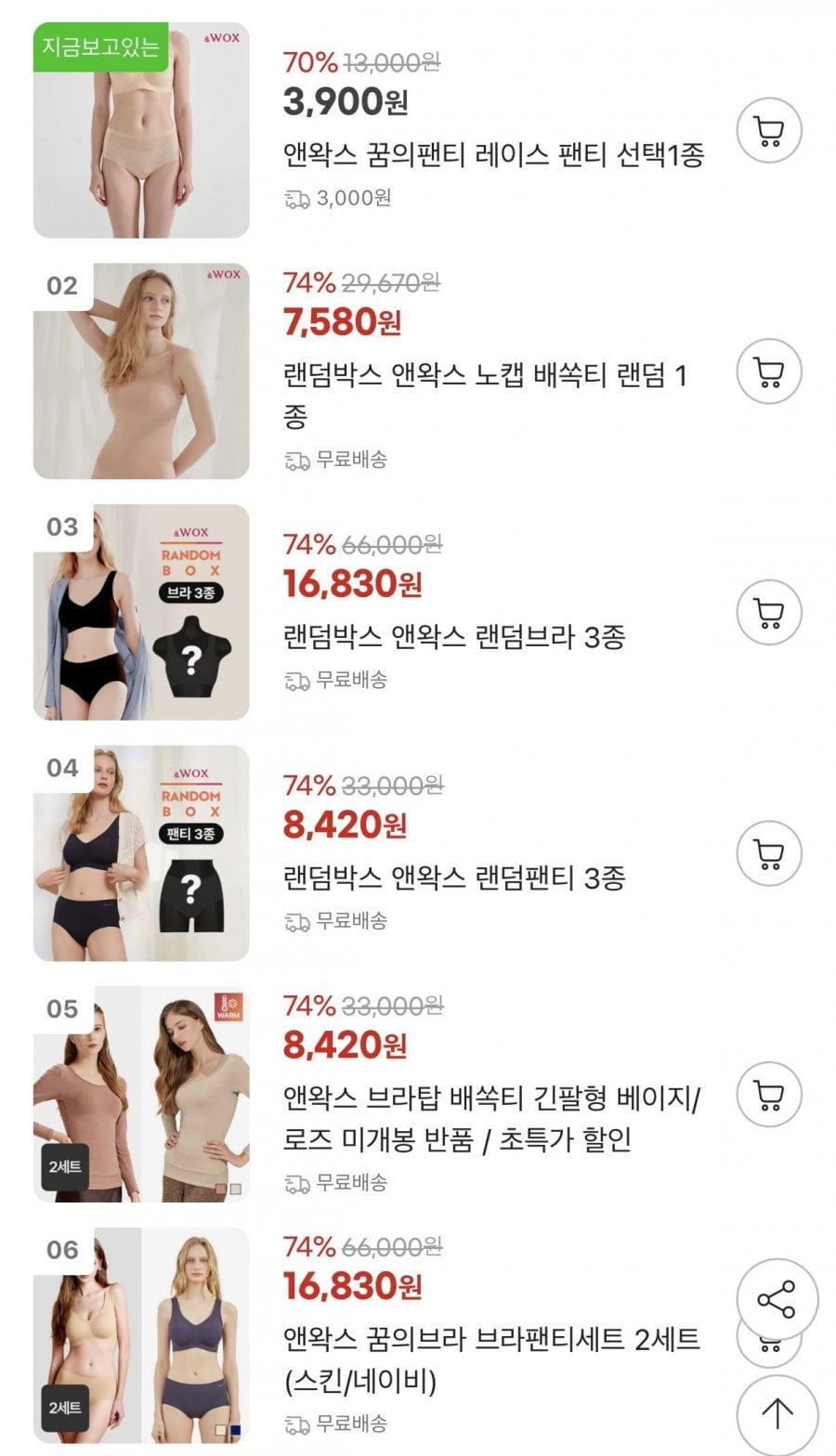Add 랜덤박스 노캡 배쏙티 to cart
The image size is (836, 1456).
769,371
